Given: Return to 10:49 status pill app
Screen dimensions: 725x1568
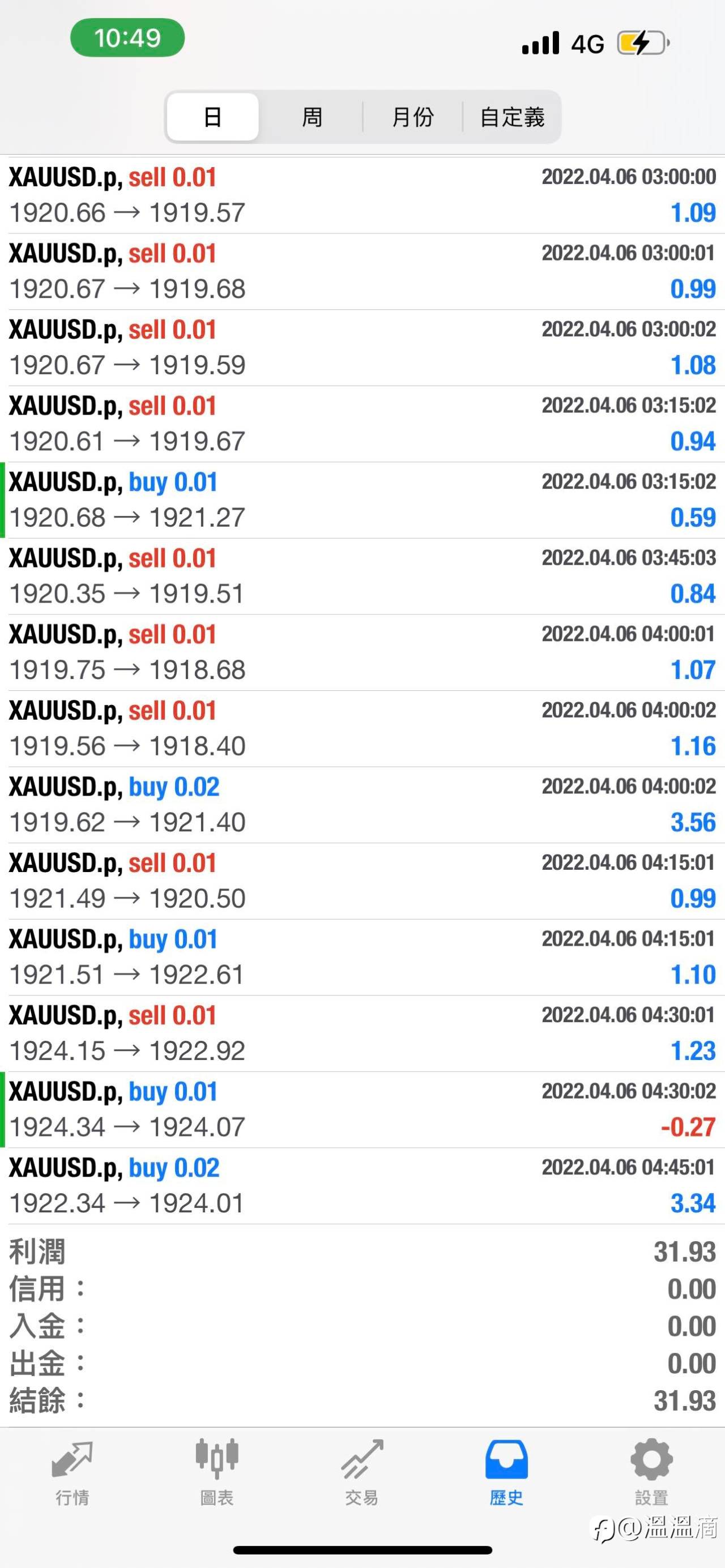Looking at the screenshot, I should tap(127, 38).
